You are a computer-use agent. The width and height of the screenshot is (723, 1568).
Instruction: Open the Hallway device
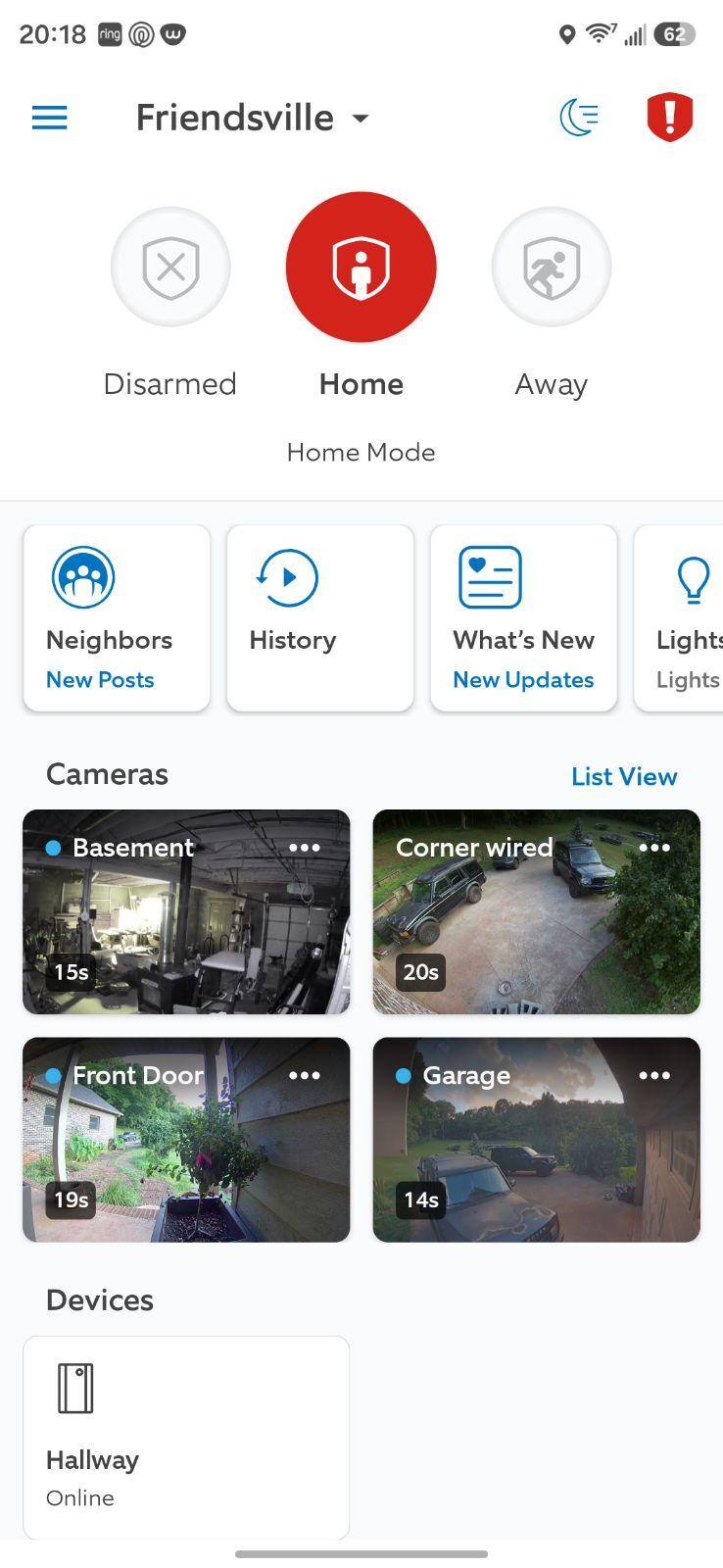[x=186, y=1437]
